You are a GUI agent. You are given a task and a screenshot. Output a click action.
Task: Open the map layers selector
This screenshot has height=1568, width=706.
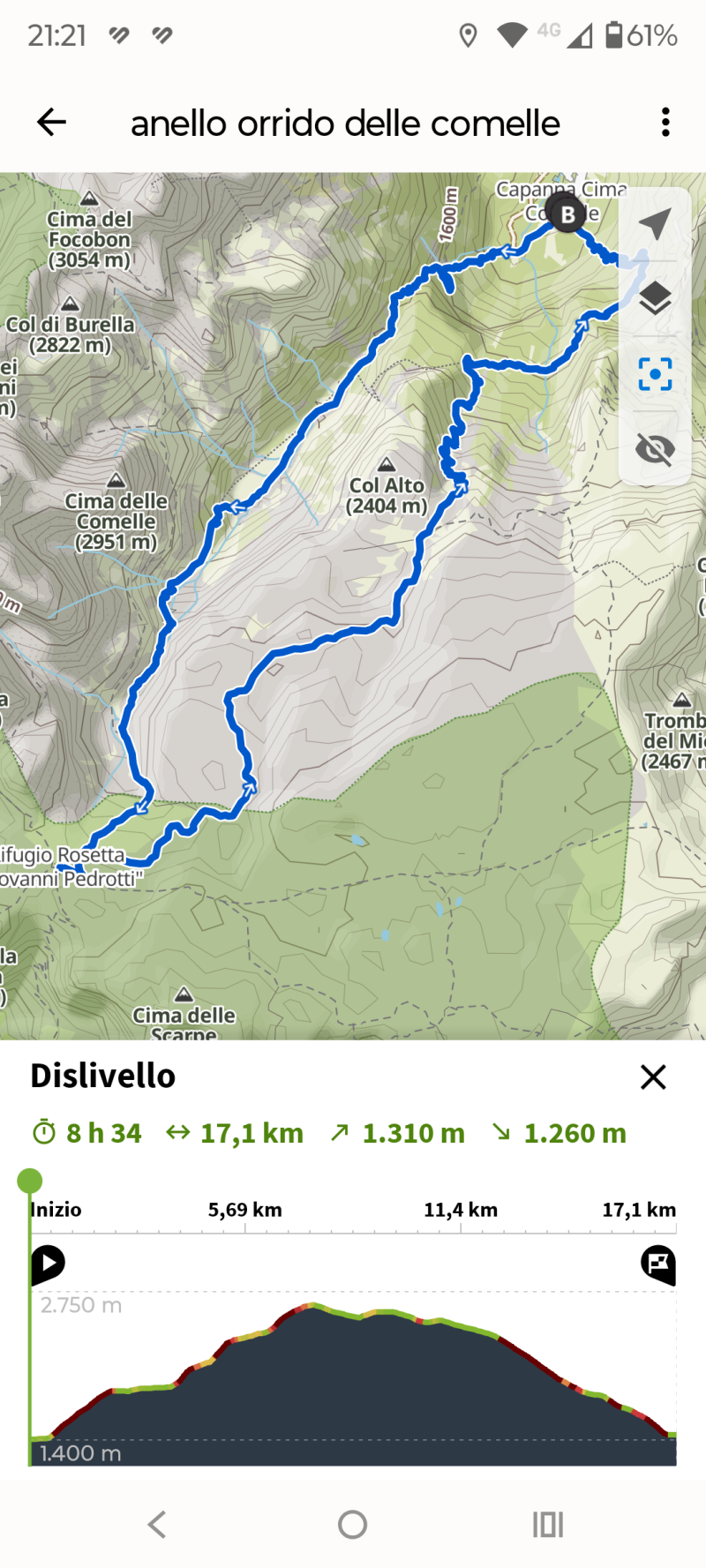pyautogui.click(x=655, y=299)
